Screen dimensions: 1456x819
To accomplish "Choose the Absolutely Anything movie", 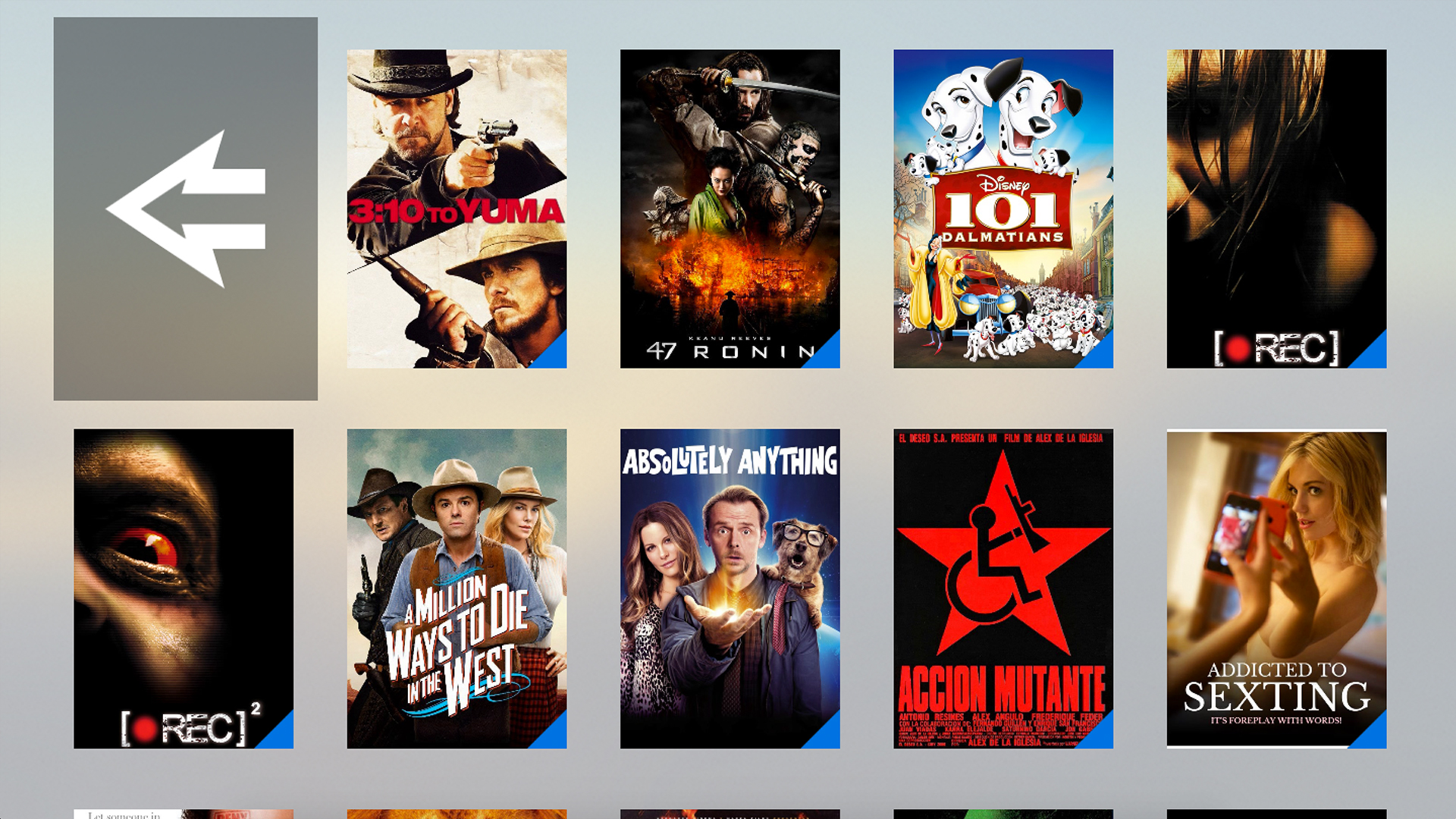I will point(730,588).
